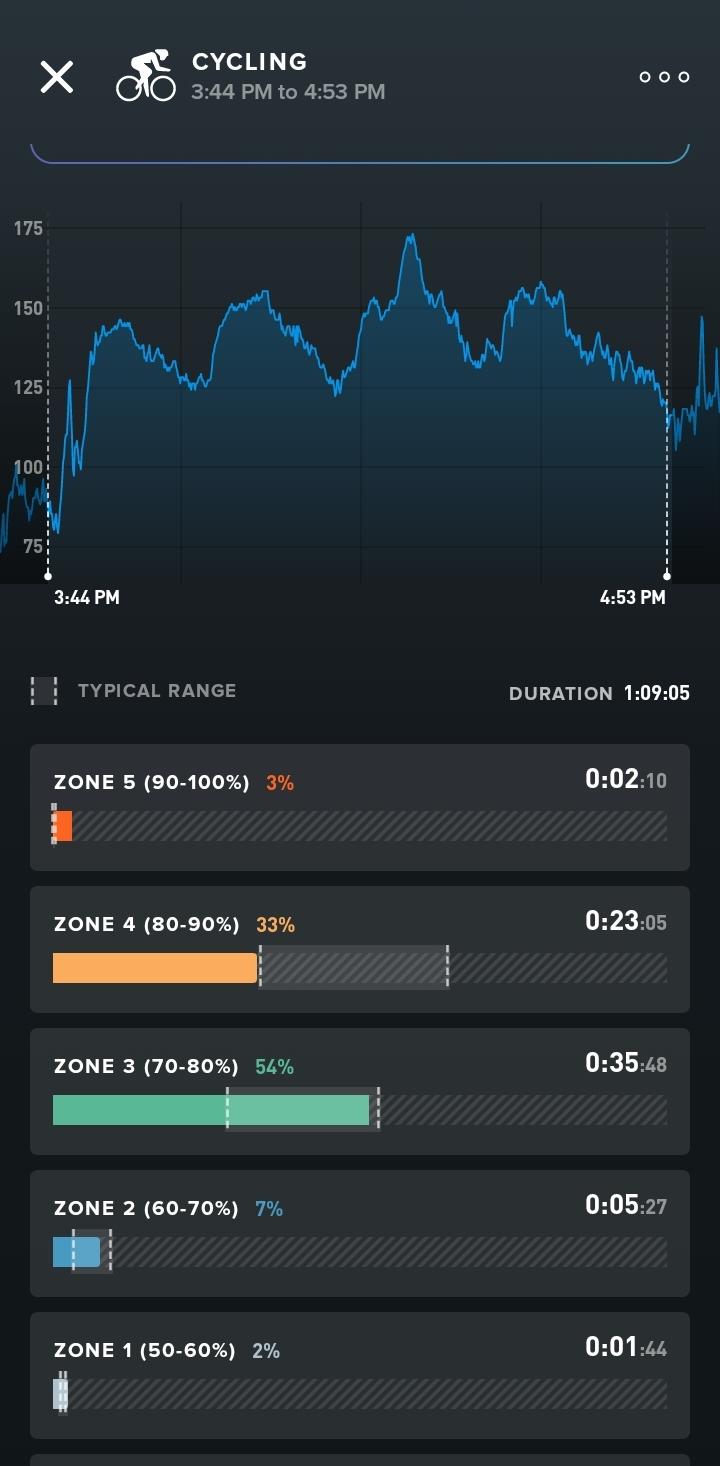This screenshot has width=720, height=1466.
Task: Open the Zone 5 (90-100%) card
Action: [x=360, y=807]
